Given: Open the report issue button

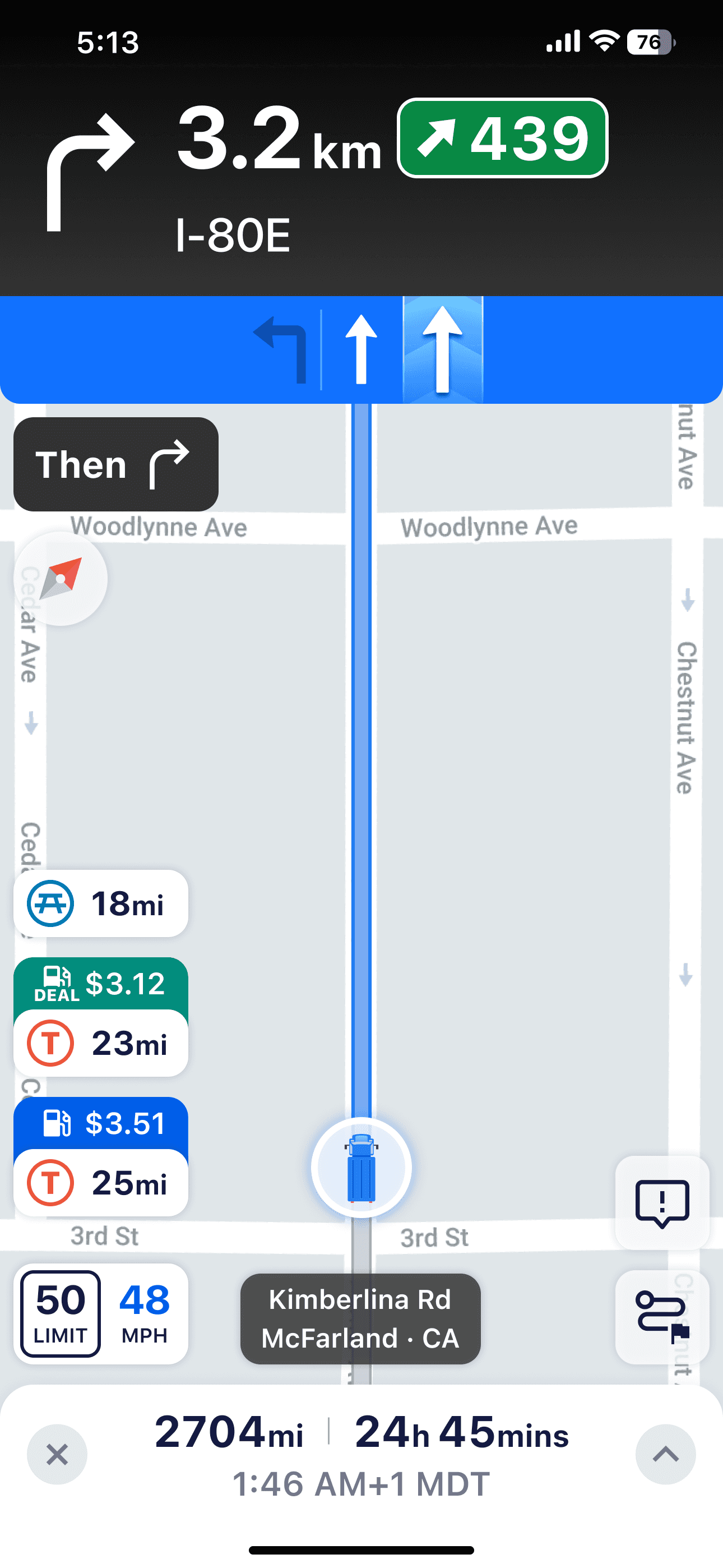Looking at the screenshot, I should click(x=662, y=1203).
